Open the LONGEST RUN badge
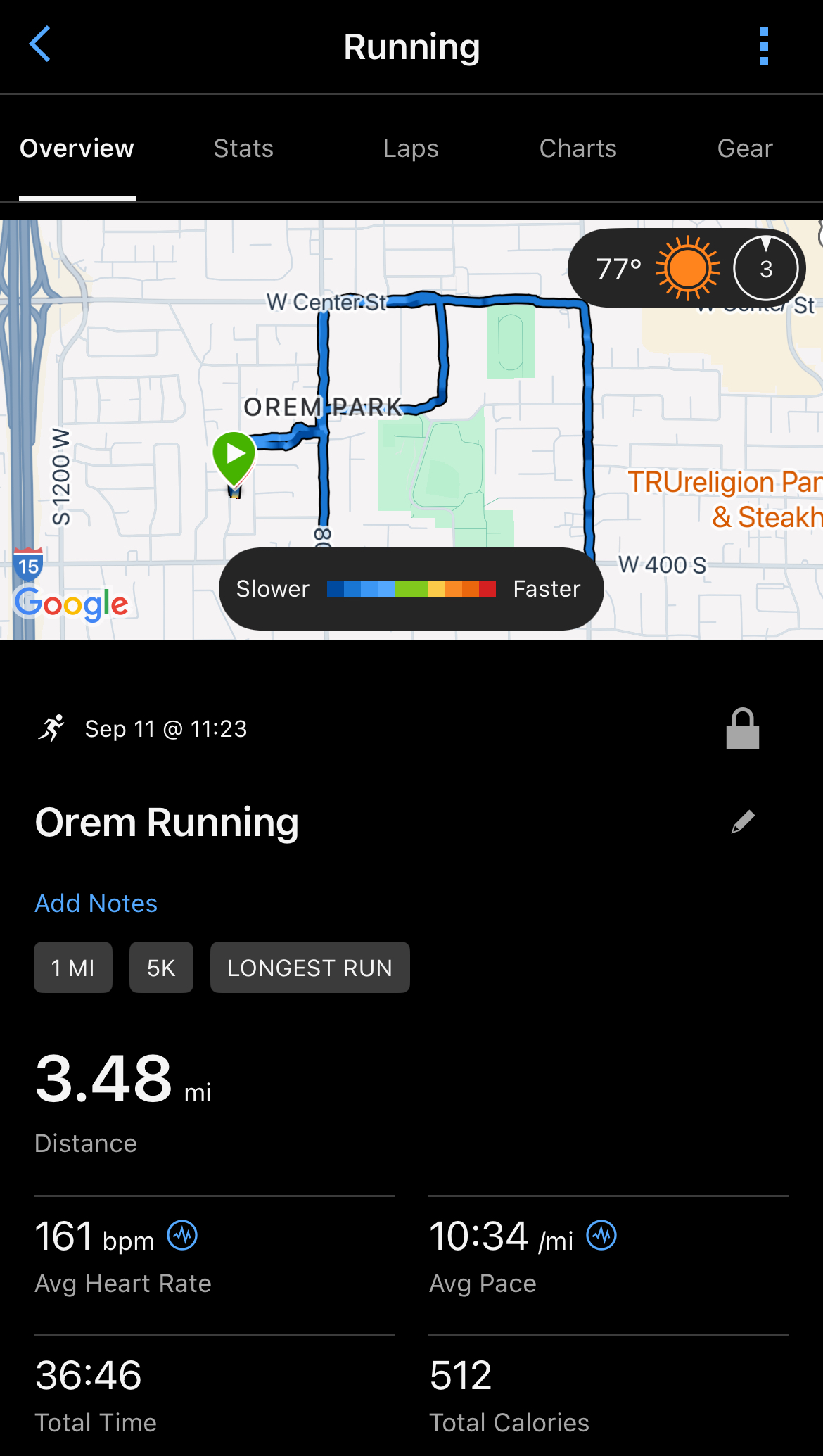823x1456 pixels. [310, 968]
